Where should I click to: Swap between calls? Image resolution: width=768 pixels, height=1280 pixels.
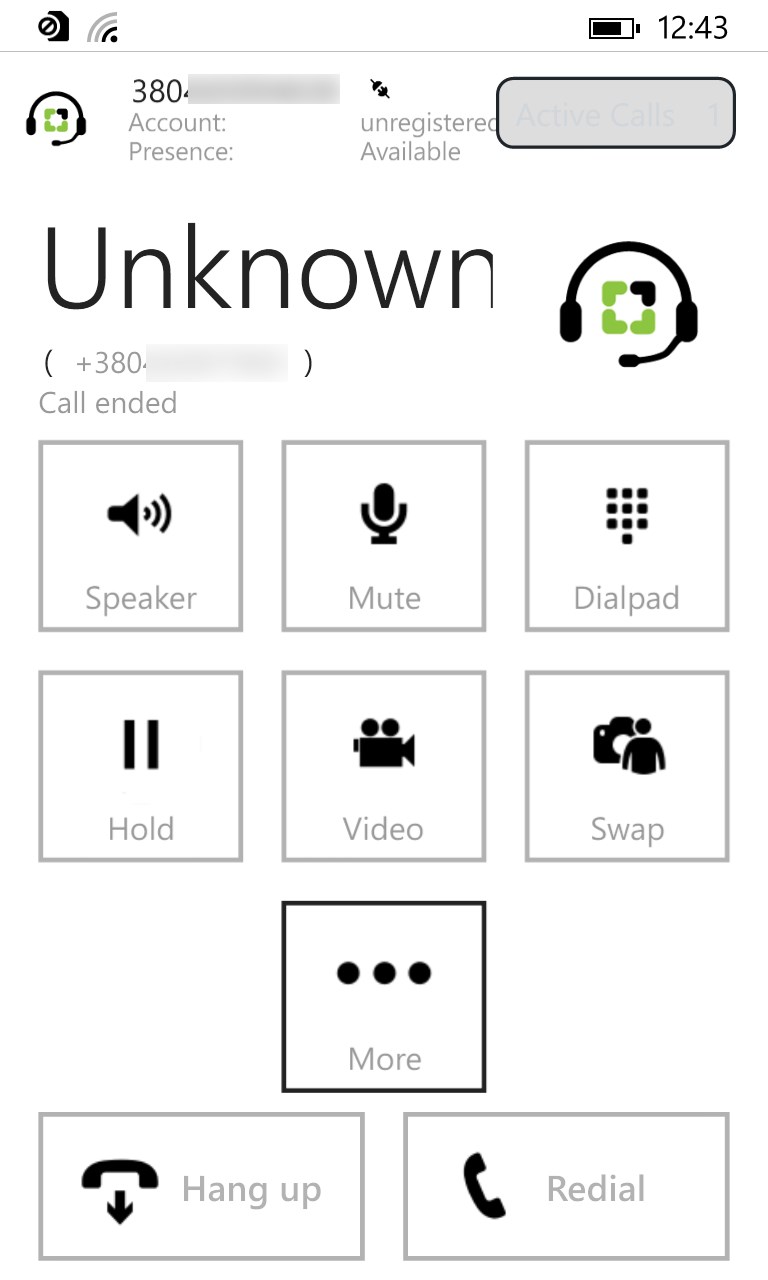[627, 766]
